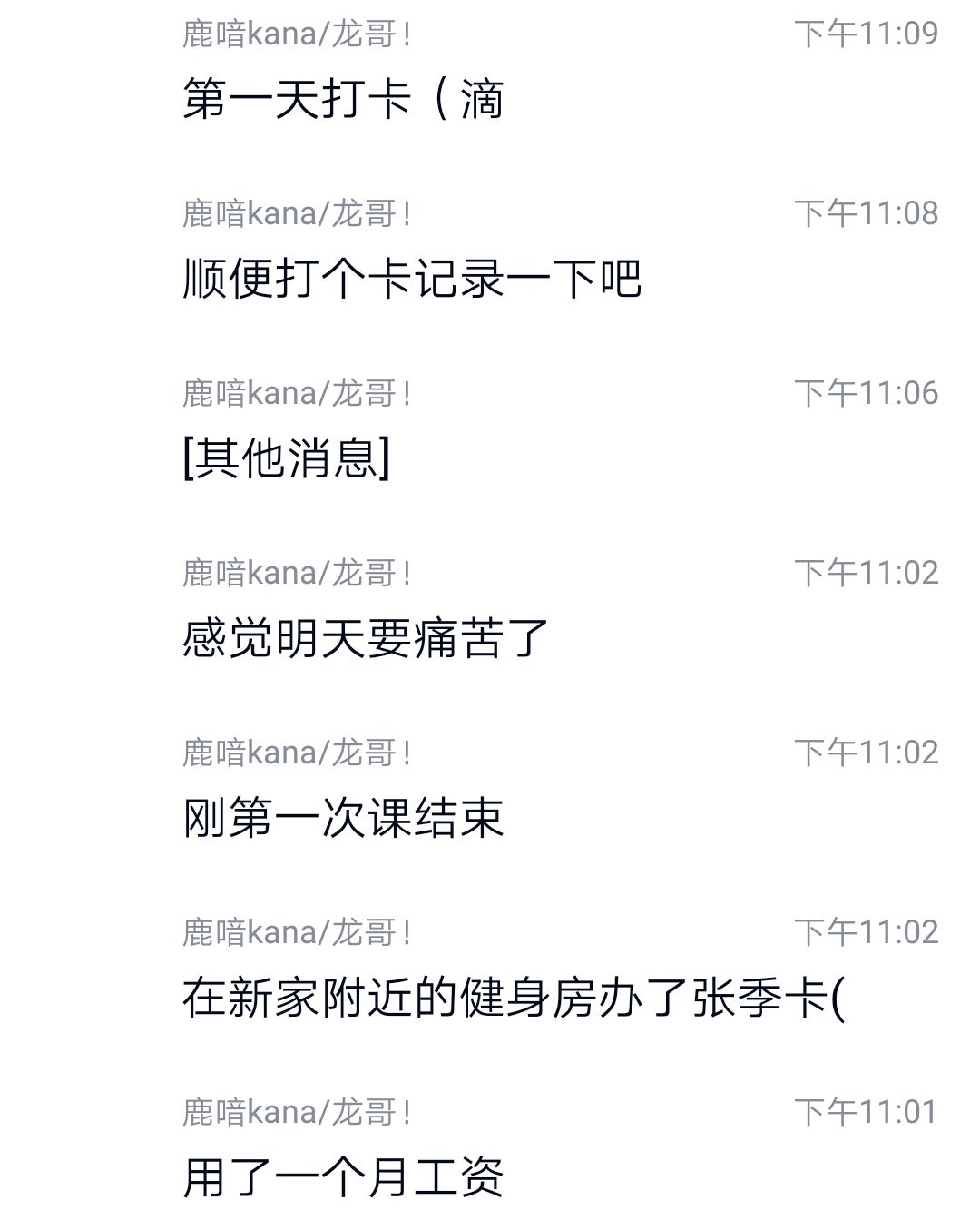
Task: Open the '[其他消息]' entry
Action: coord(287,457)
